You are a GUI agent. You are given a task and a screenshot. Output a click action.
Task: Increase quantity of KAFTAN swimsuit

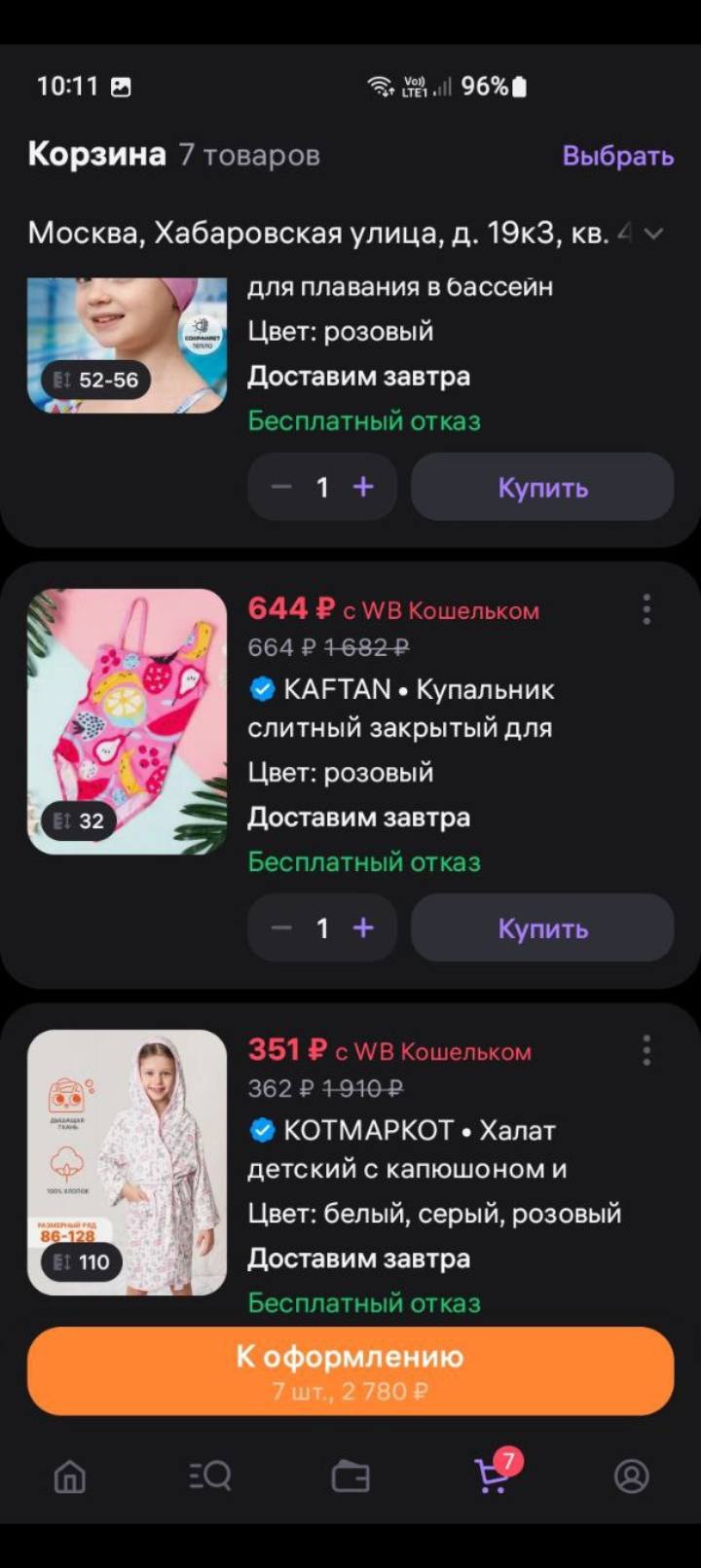tap(363, 928)
